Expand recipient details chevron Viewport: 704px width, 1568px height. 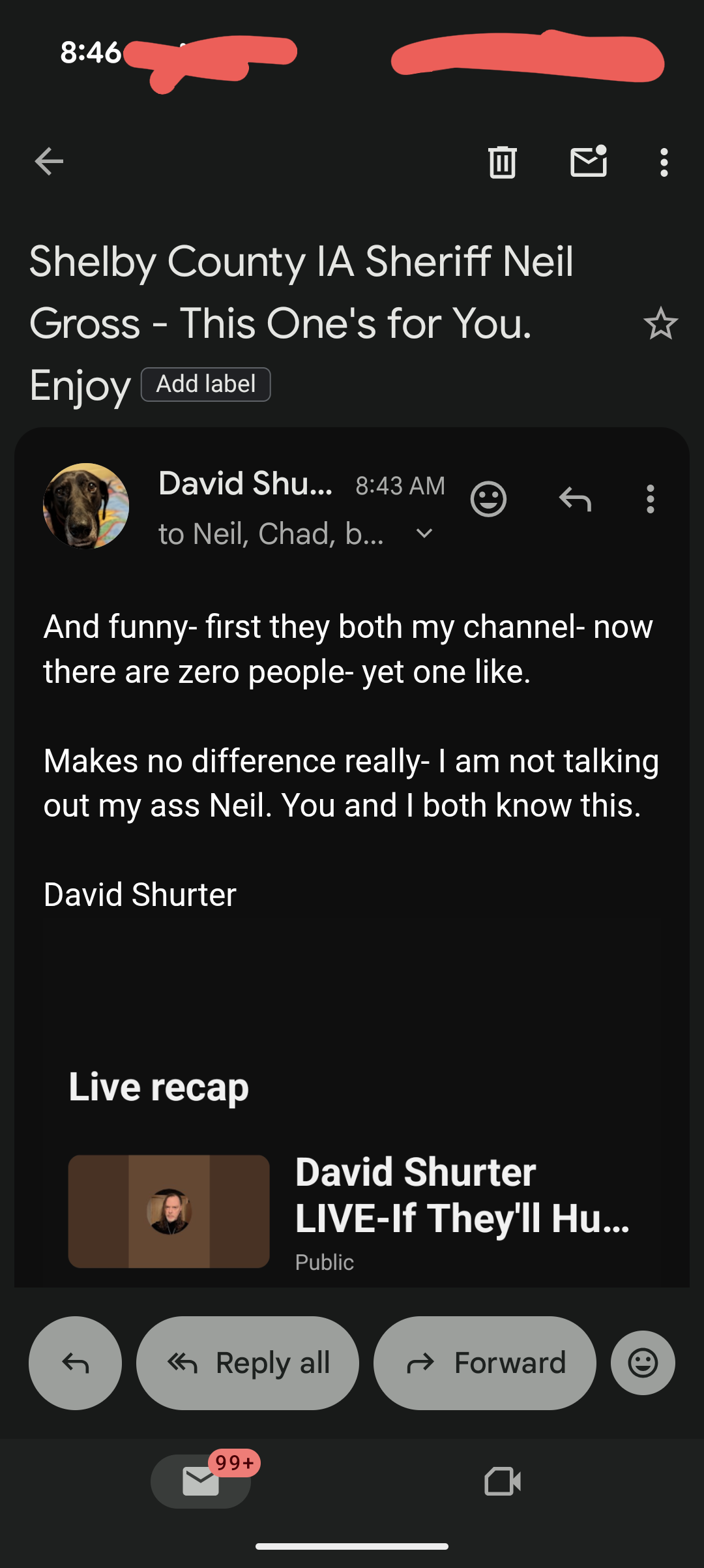(424, 534)
